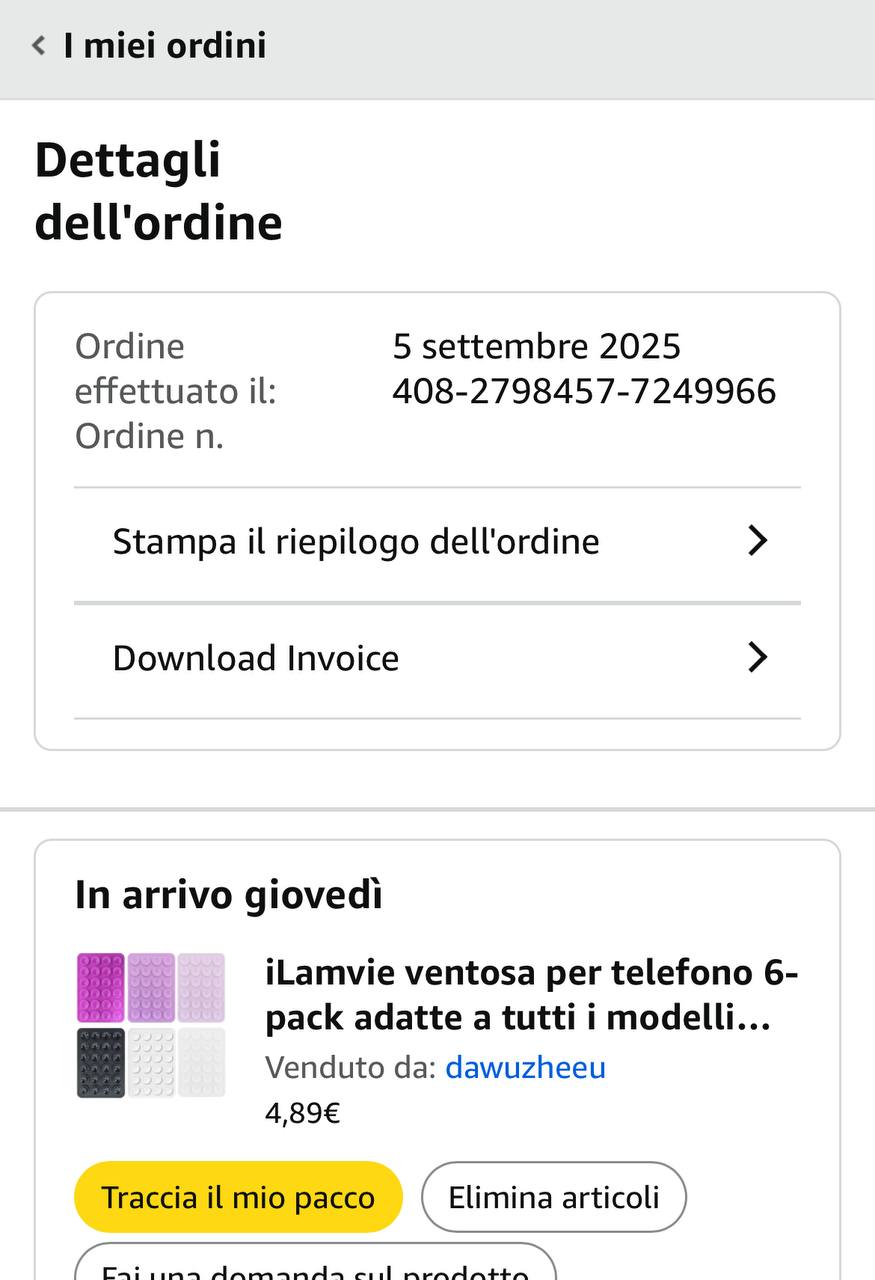The width and height of the screenshot is (875, 1280).
Task: Tap Fai una domanda sul prodotto
Action: (x=315, y=1267)
